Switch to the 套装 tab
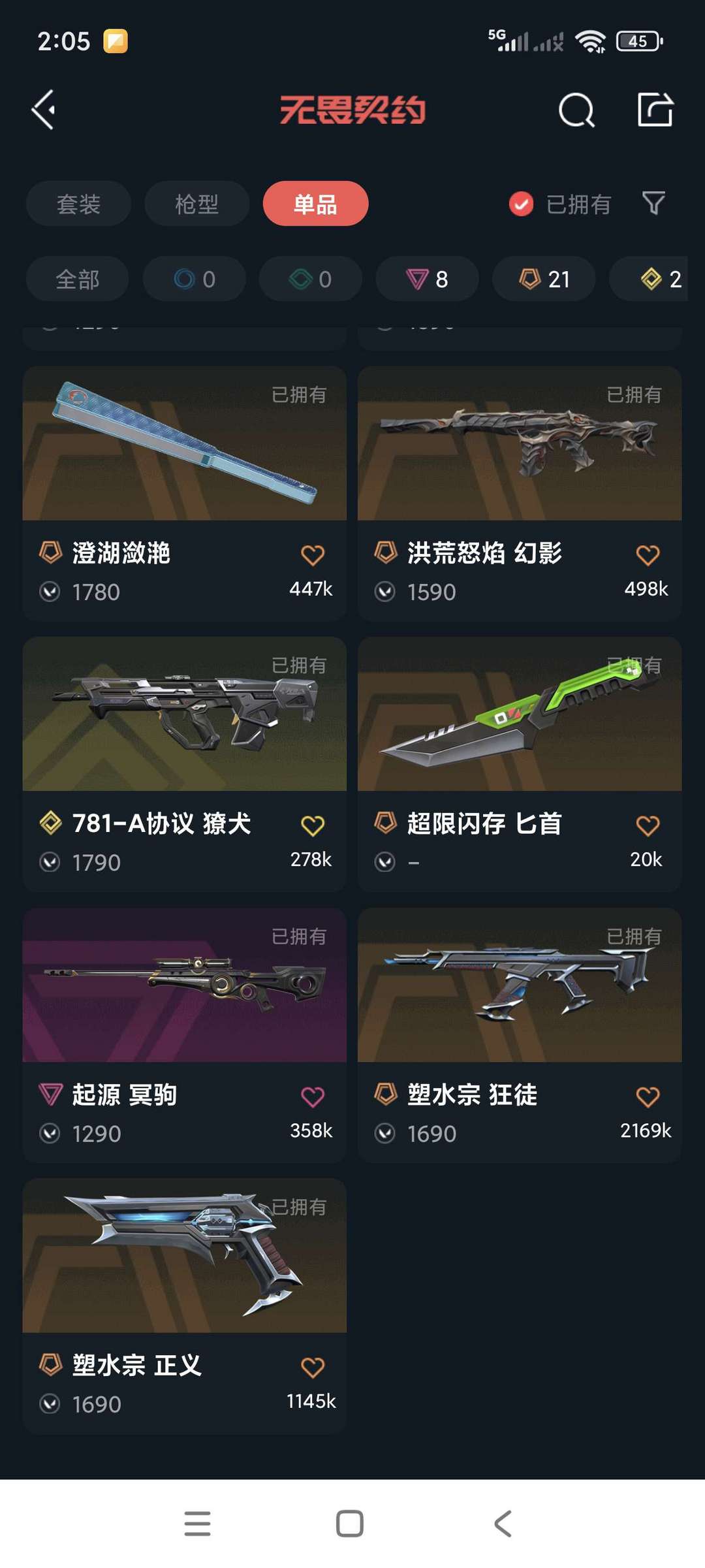Screen dimensions: 705x1568 click(78, 204)
